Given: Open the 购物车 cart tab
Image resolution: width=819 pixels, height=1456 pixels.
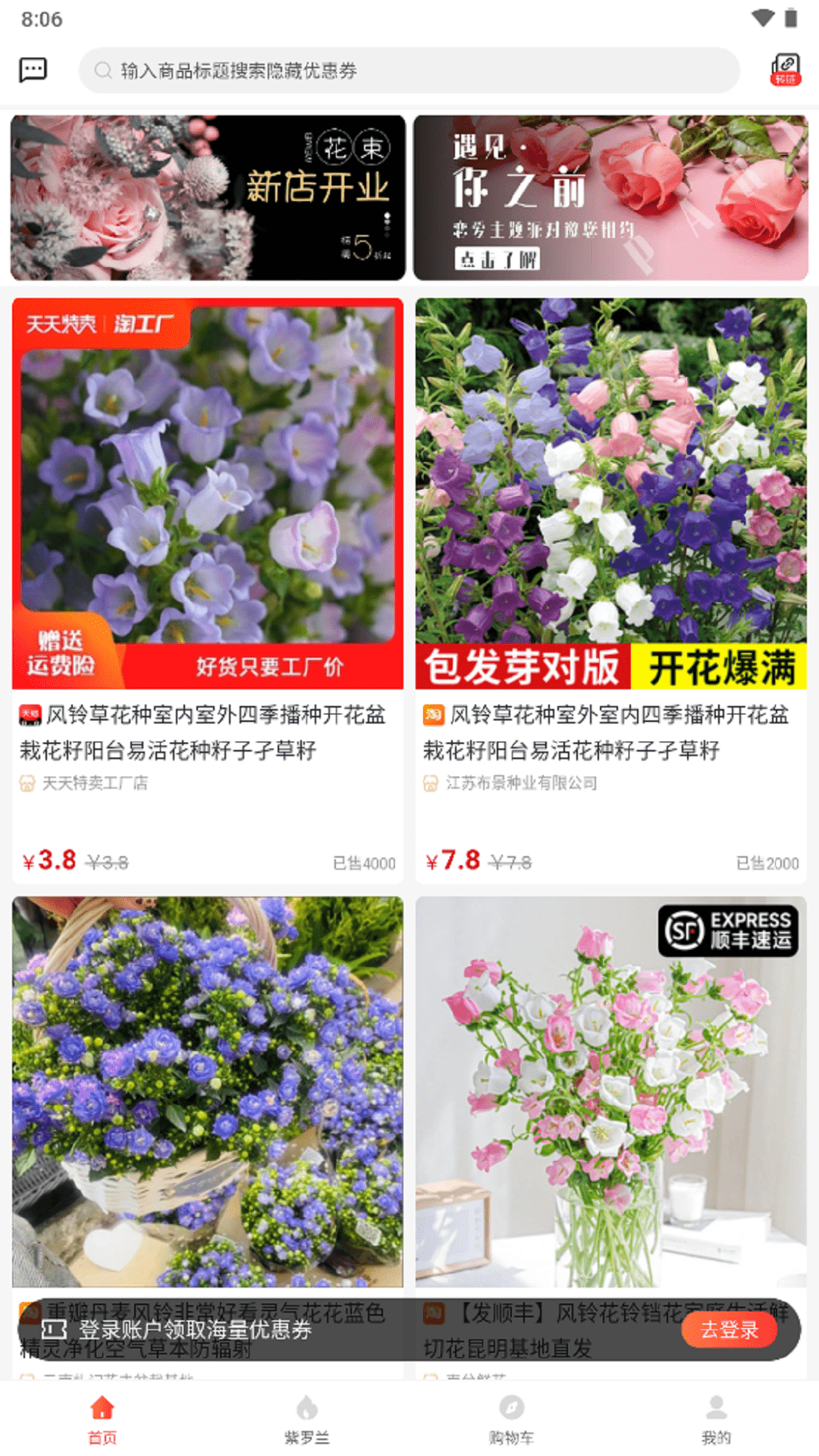Looking at the screenshot, I should pos(512,1420).
